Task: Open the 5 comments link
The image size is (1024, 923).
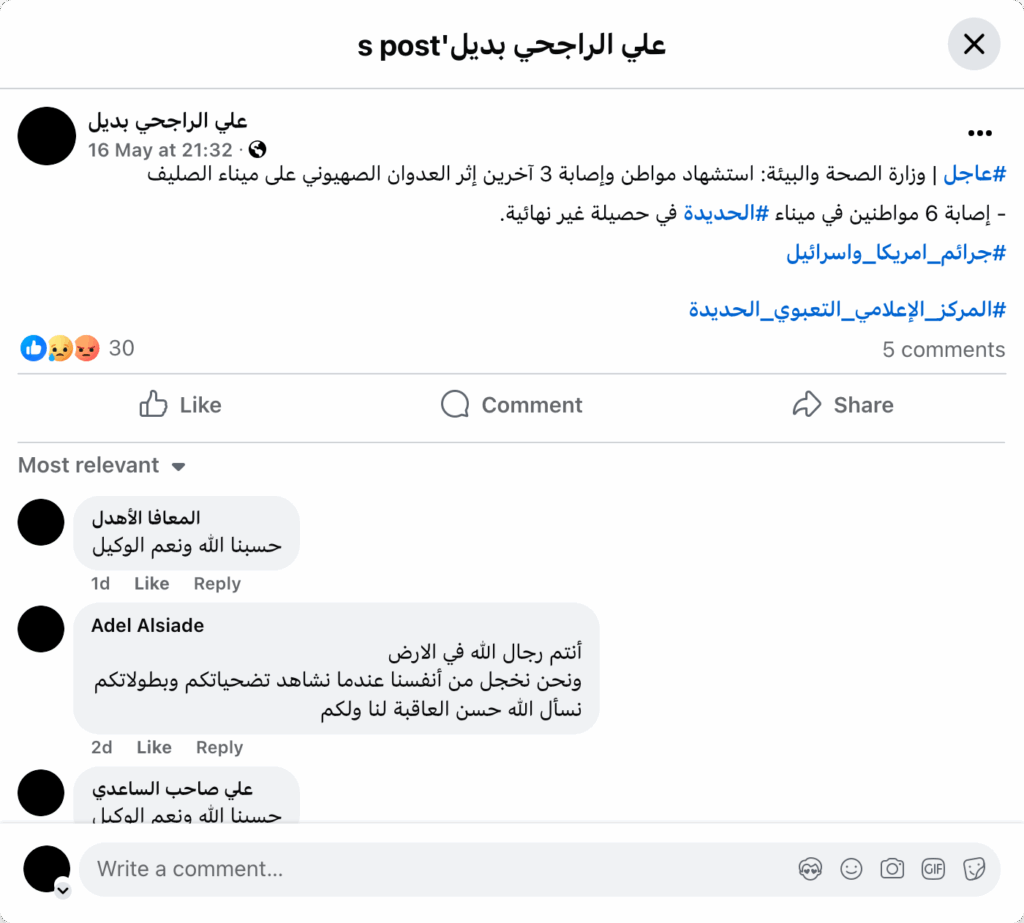Action: coord(943,349)
